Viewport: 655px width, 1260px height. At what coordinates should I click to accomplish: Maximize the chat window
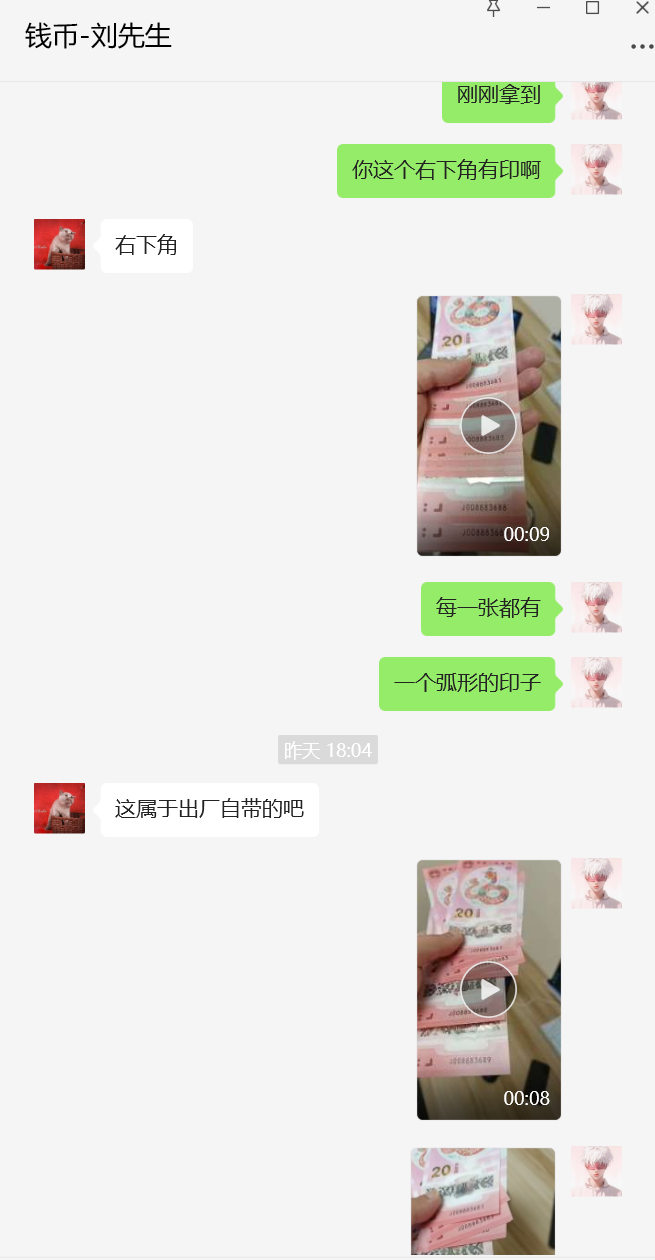pos(593,8)
